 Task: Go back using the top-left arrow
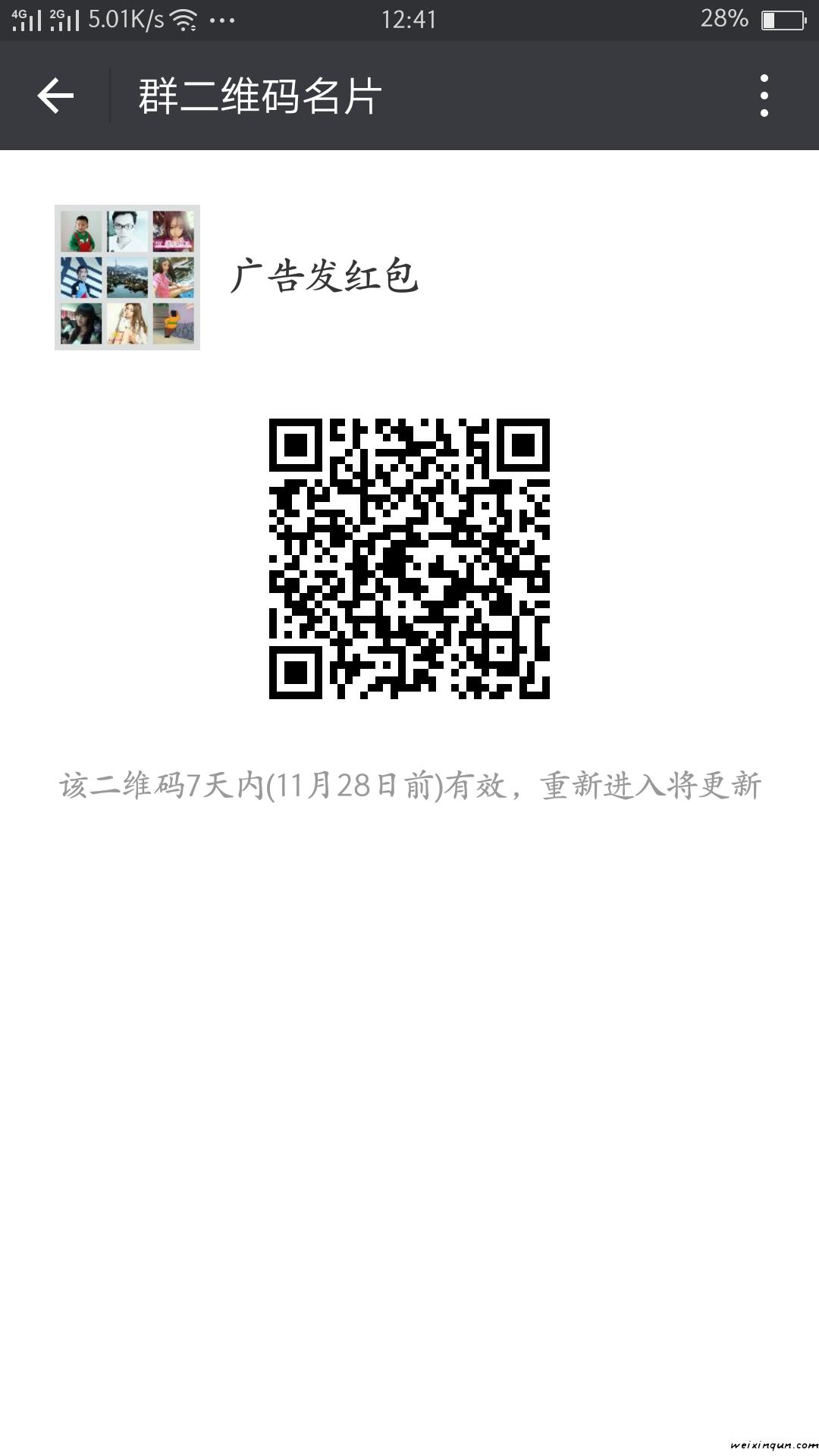(55, 96)
